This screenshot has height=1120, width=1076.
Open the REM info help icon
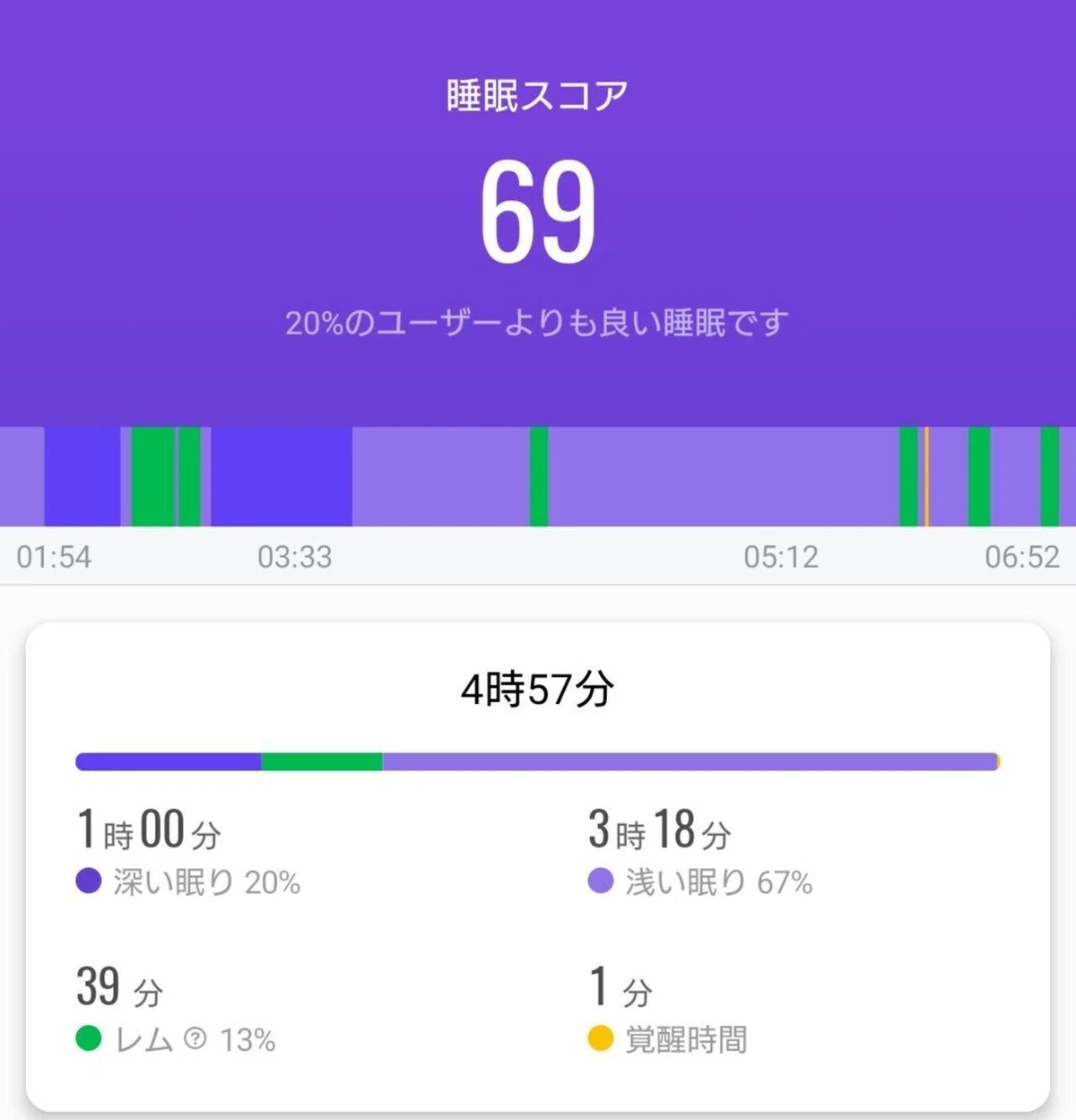tap(195, 1038)
